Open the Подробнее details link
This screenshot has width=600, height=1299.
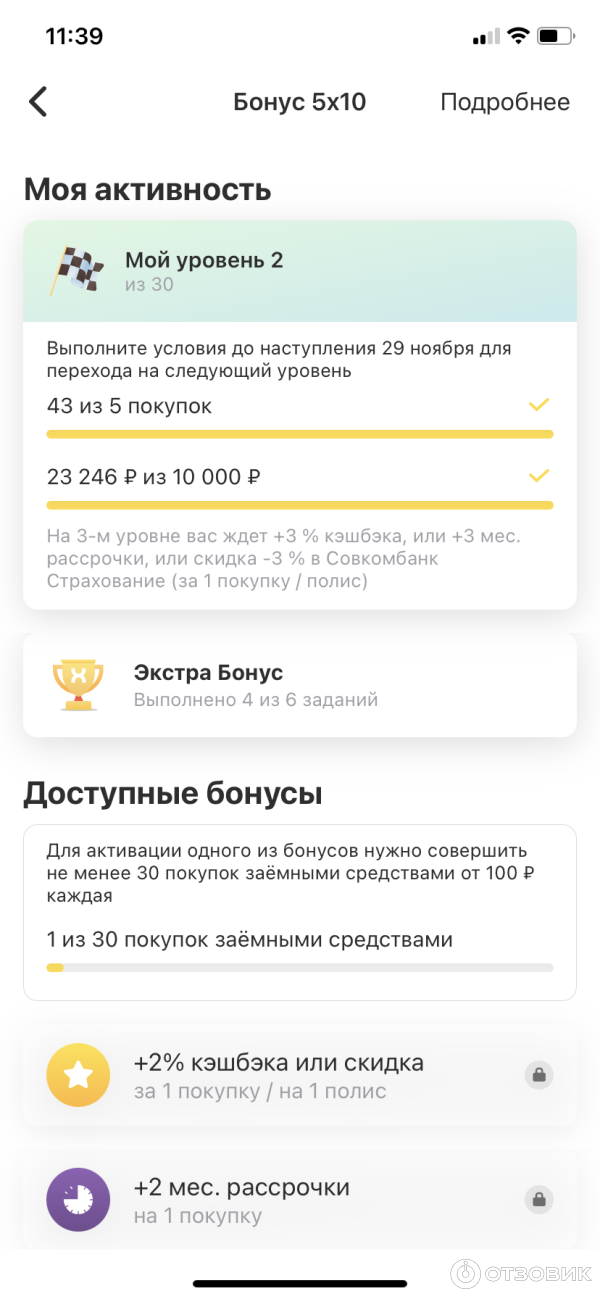(x=505, y=102)
